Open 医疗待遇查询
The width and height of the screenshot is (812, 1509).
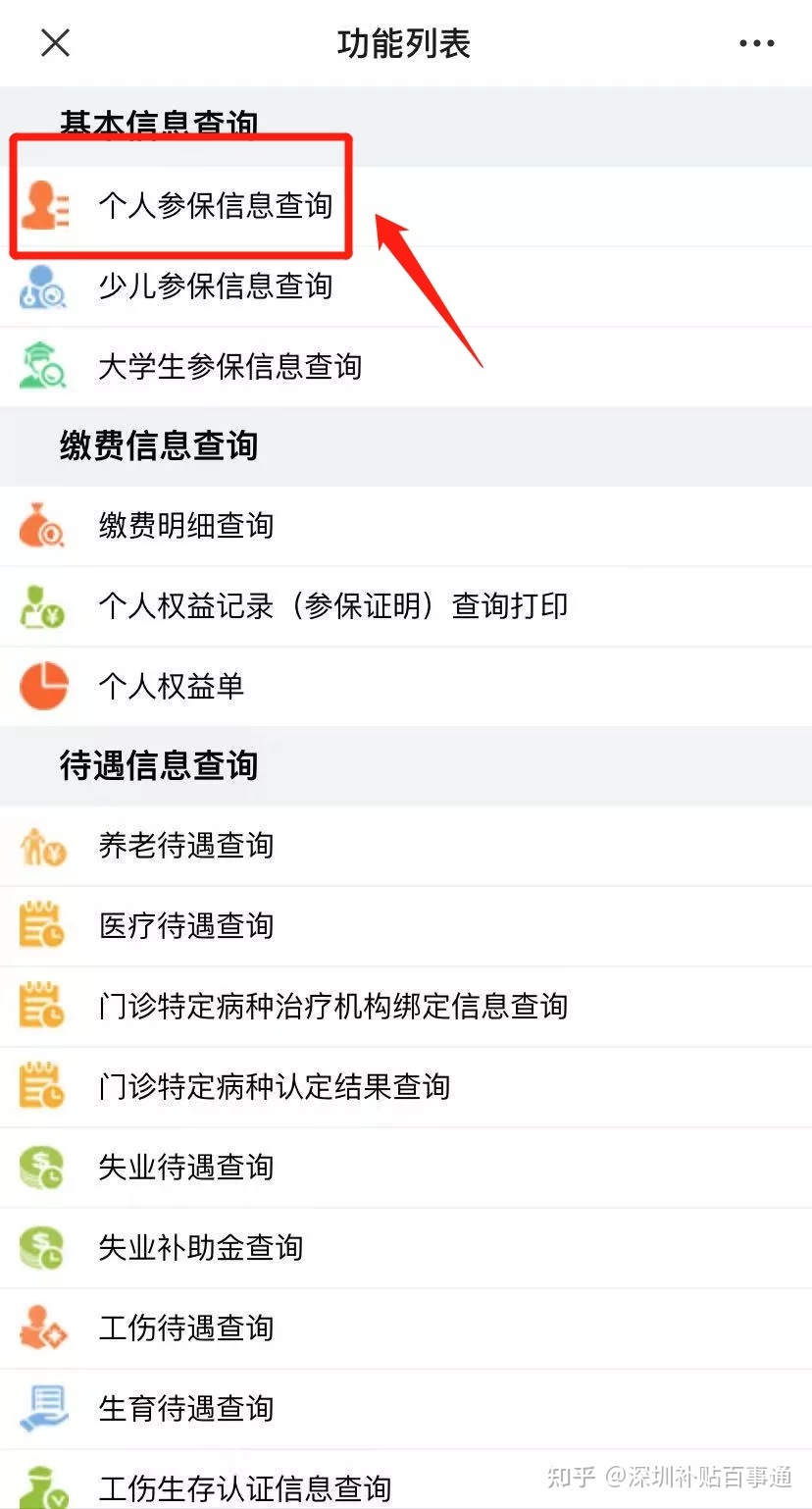click(x=406, y=926)
